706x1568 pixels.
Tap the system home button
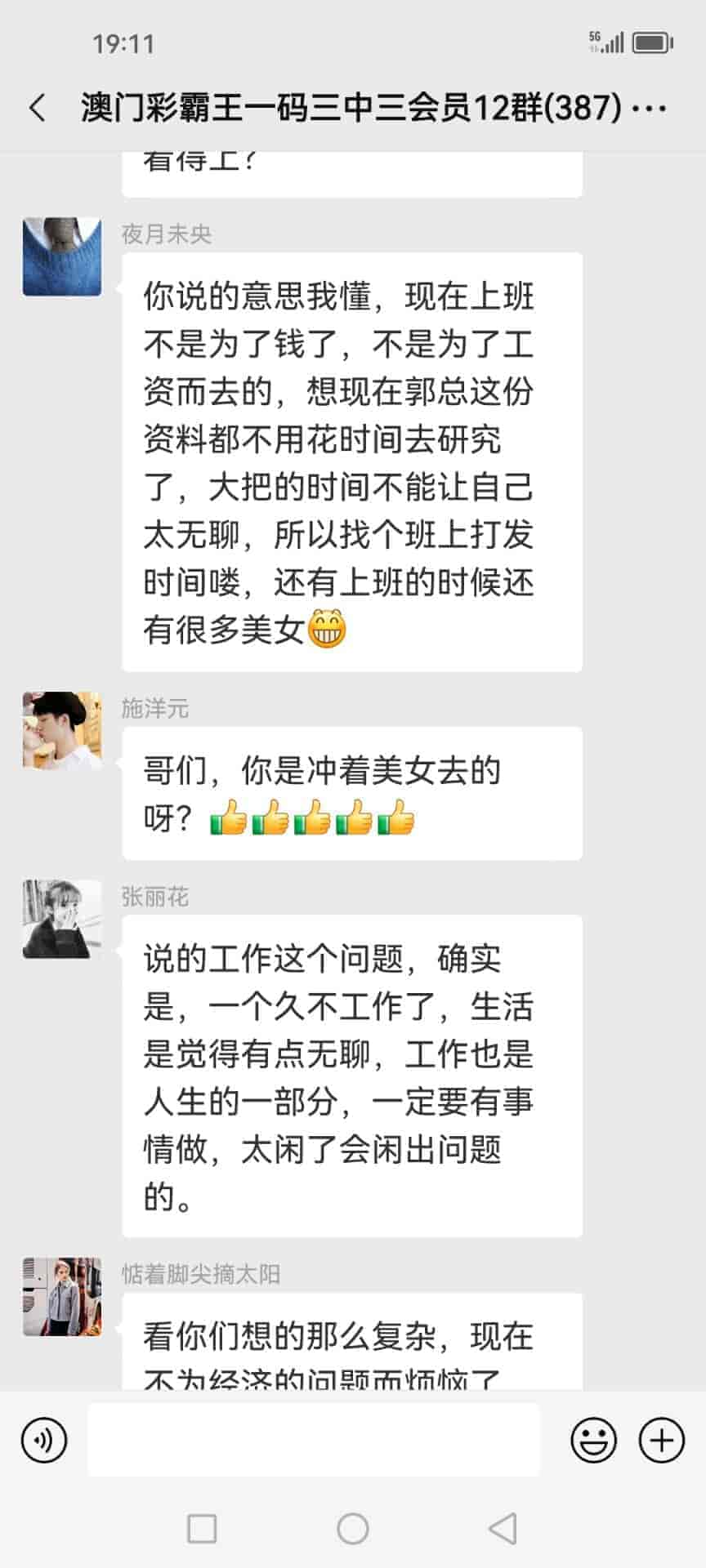(x=353, y=1529)
